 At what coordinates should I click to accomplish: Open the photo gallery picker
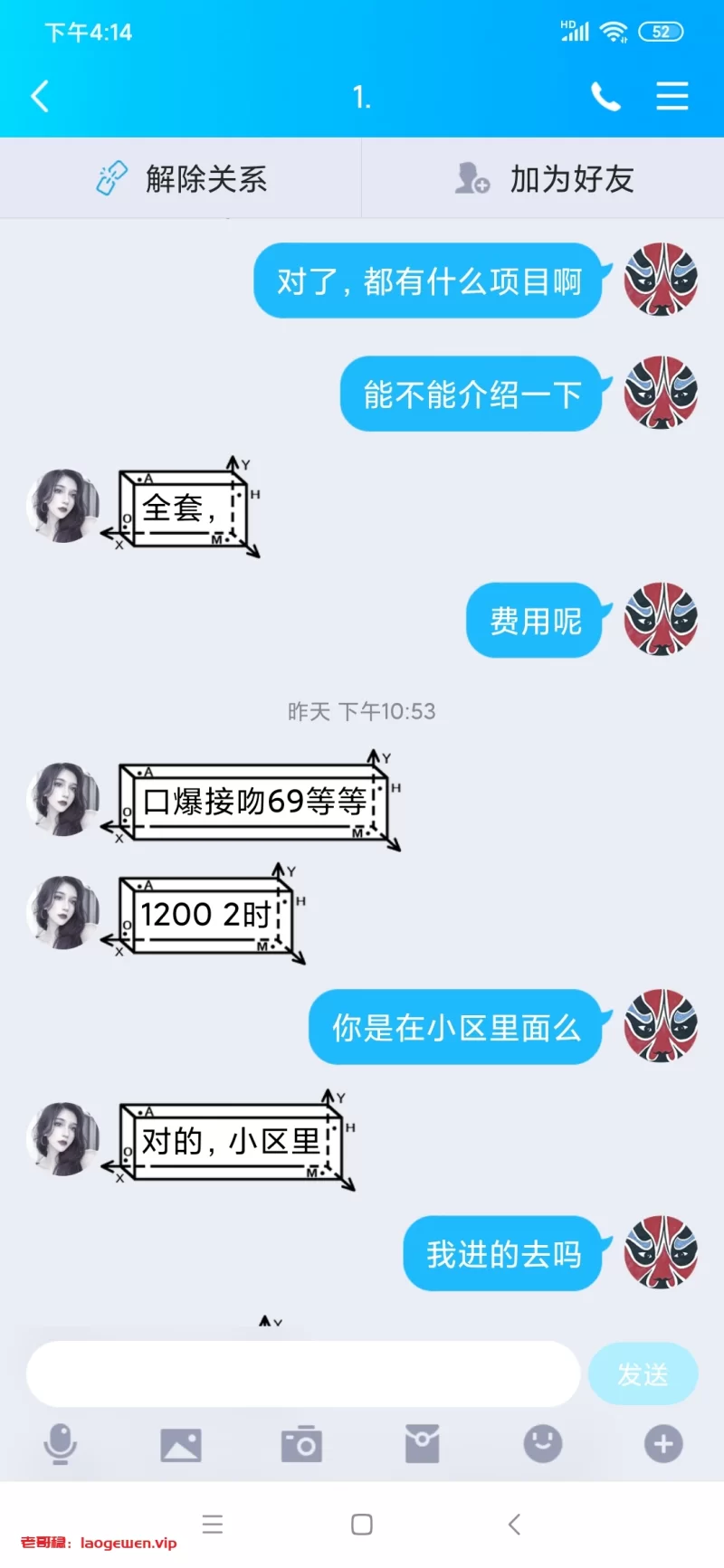(x=181, y=1444)
